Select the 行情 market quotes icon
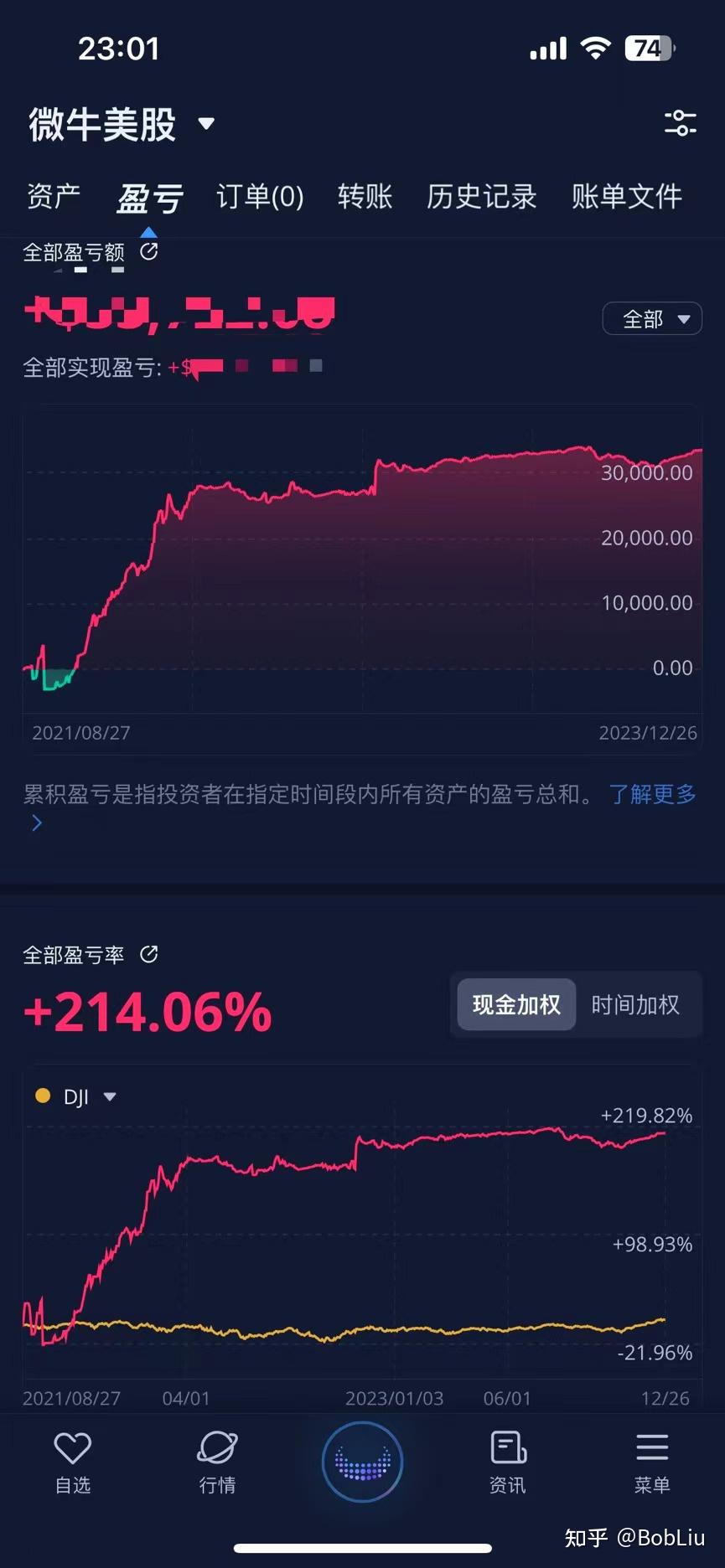 coord(217,1462)
